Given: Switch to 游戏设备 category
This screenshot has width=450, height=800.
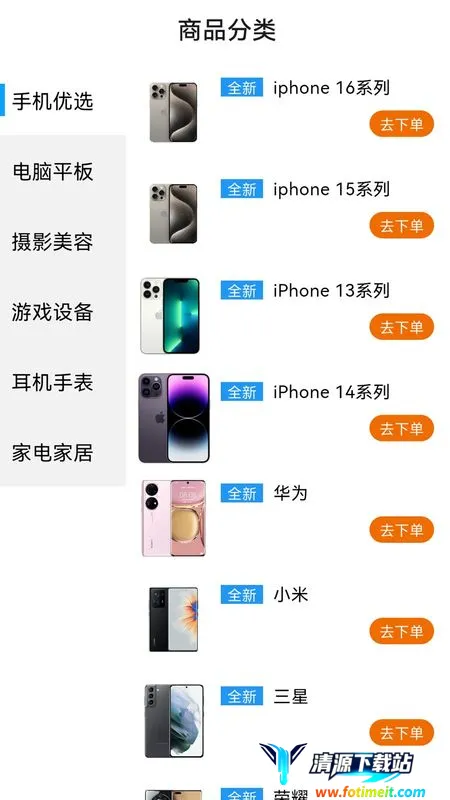Looking at the screenshot, I should coord(53,312).
